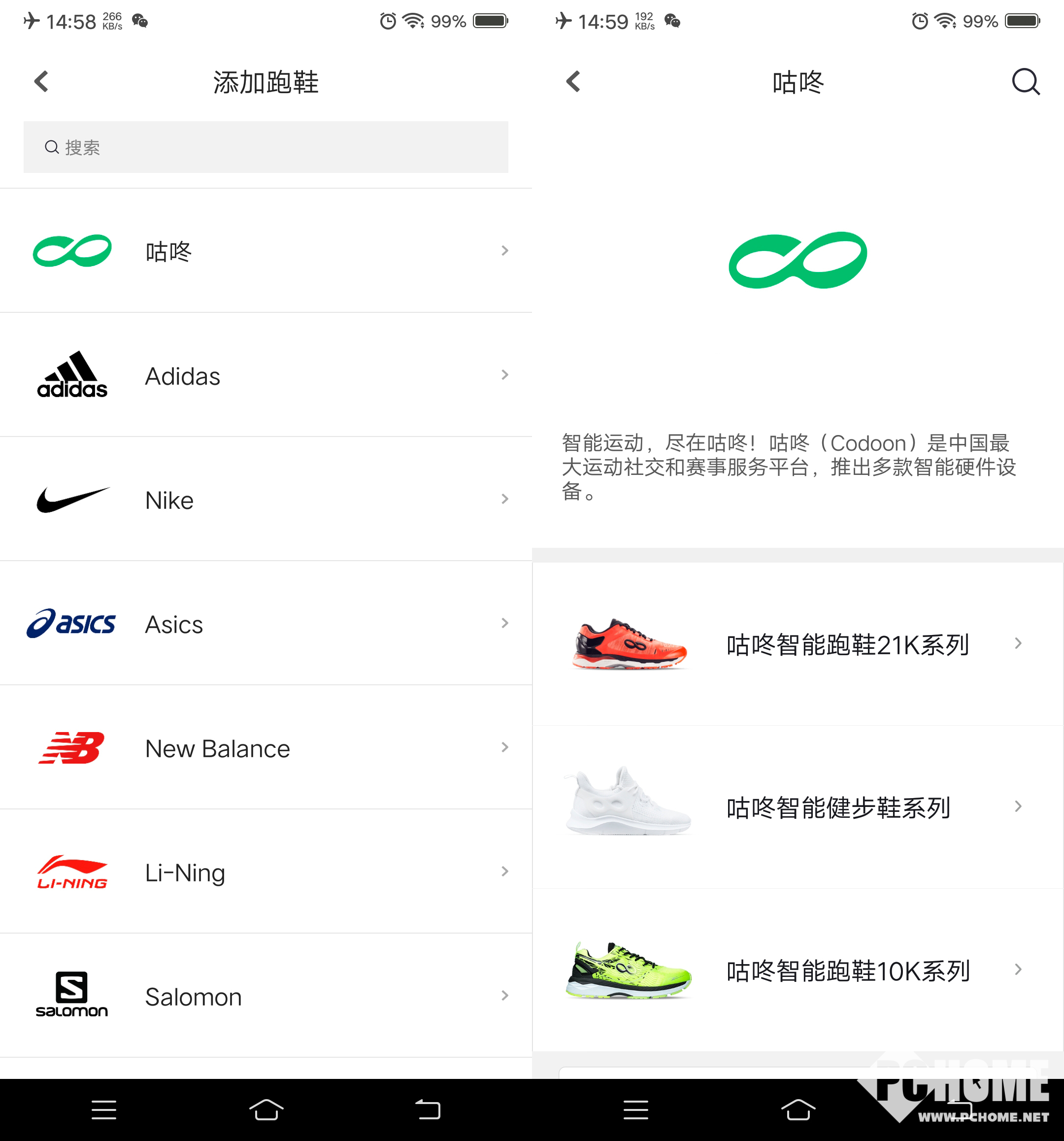Go back from the 添加跑鞋 screen
1064x1141 pixels.
(41, 81)
